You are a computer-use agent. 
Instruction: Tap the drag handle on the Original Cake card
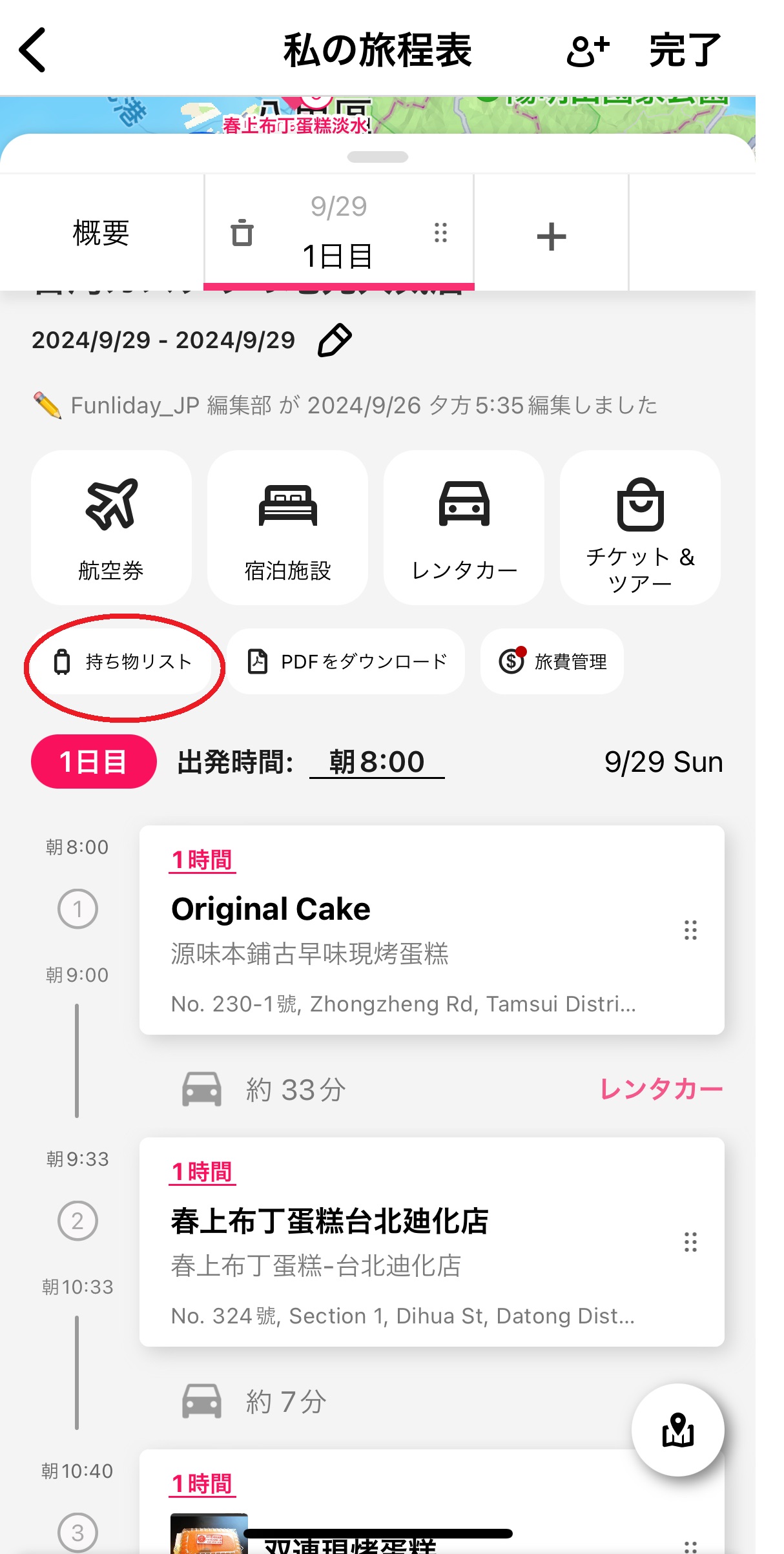690,930
